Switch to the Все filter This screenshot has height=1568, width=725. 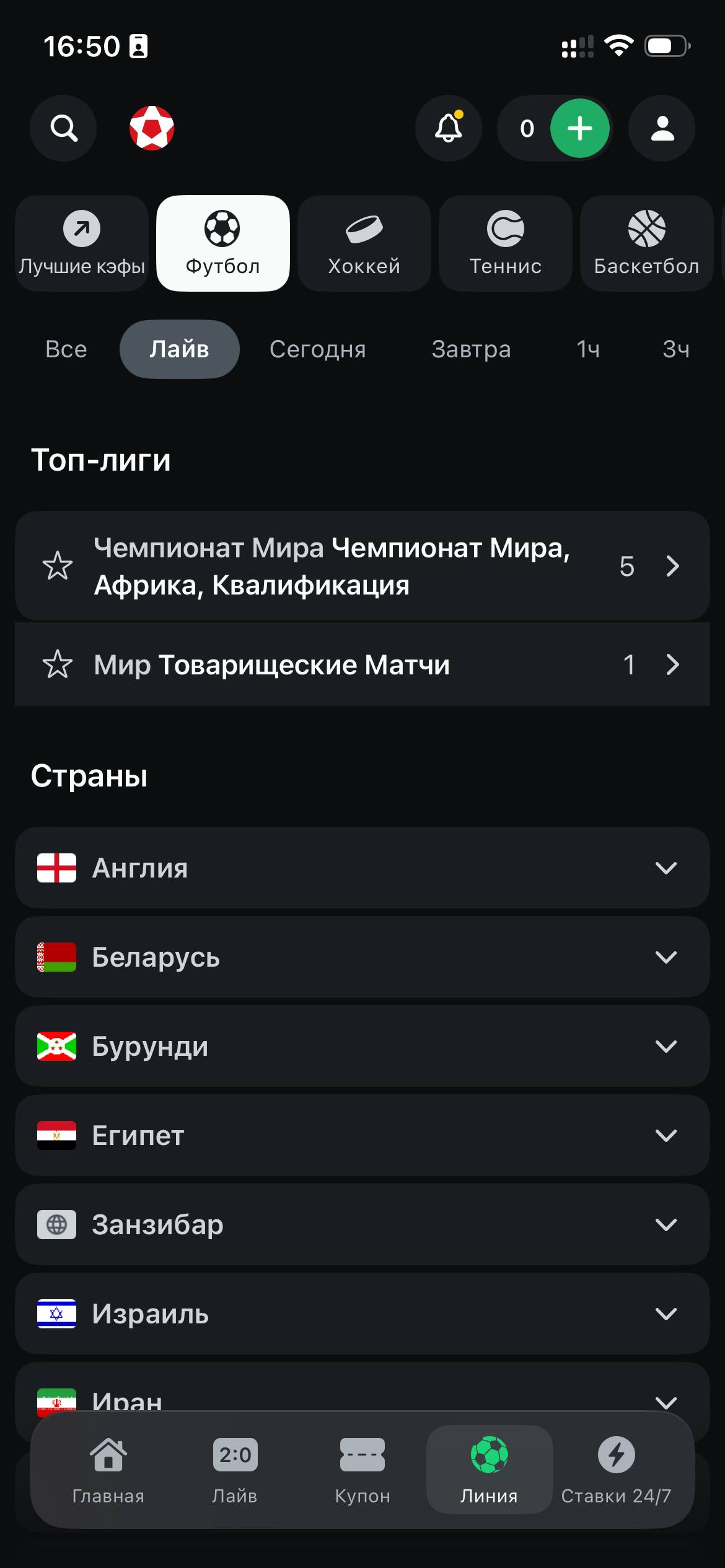66,349
